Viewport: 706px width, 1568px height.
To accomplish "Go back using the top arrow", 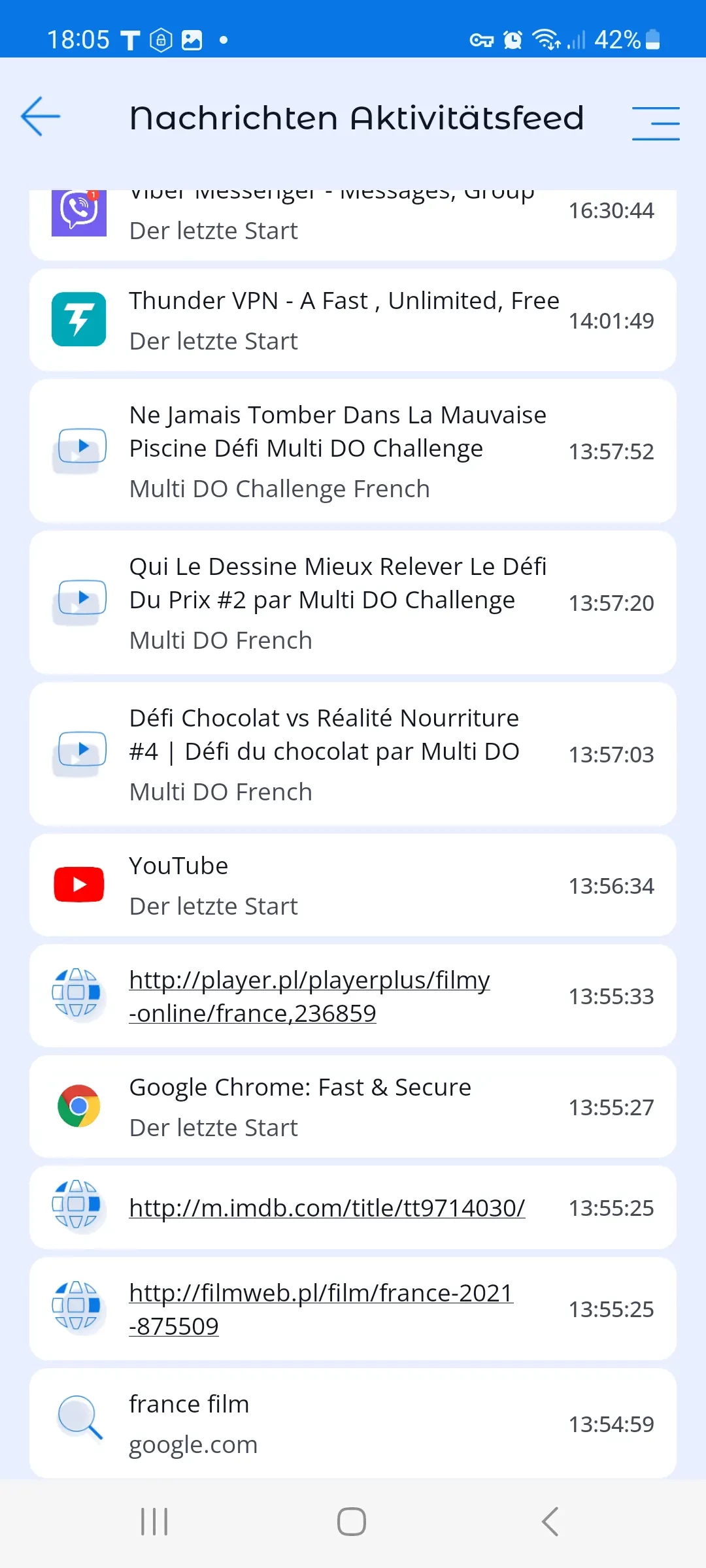I will tap(41, 117).
